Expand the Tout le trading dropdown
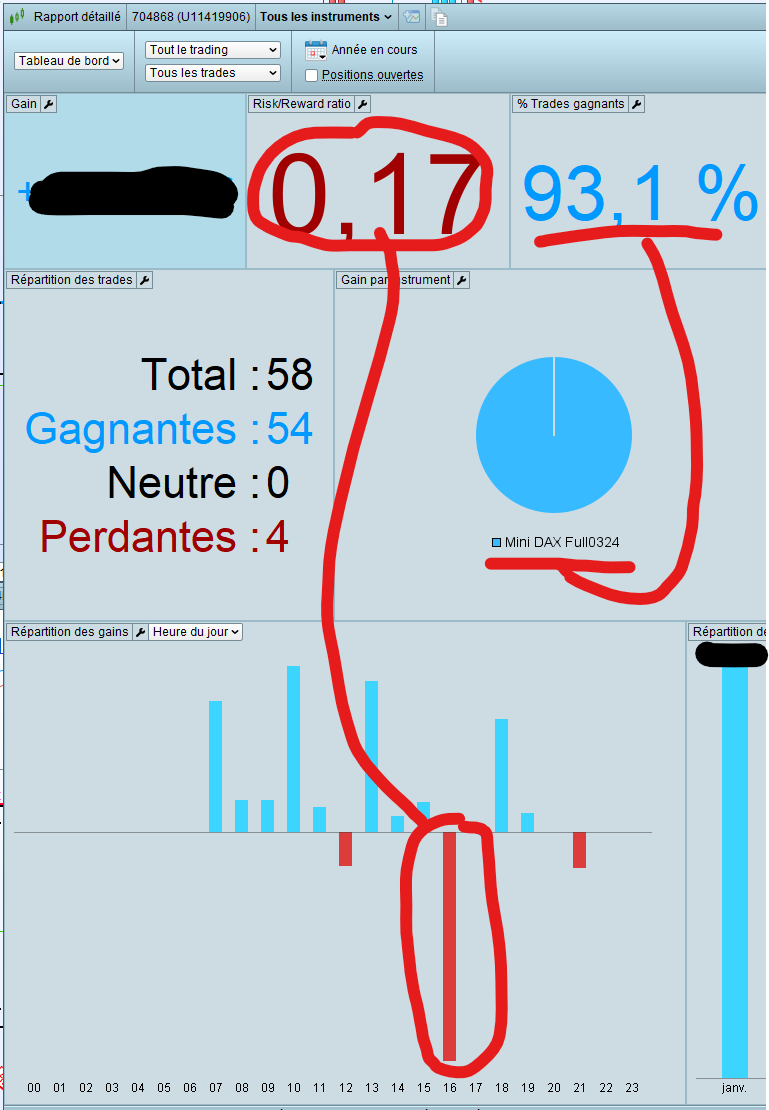The image size is (769, 1110). point(213,50)
